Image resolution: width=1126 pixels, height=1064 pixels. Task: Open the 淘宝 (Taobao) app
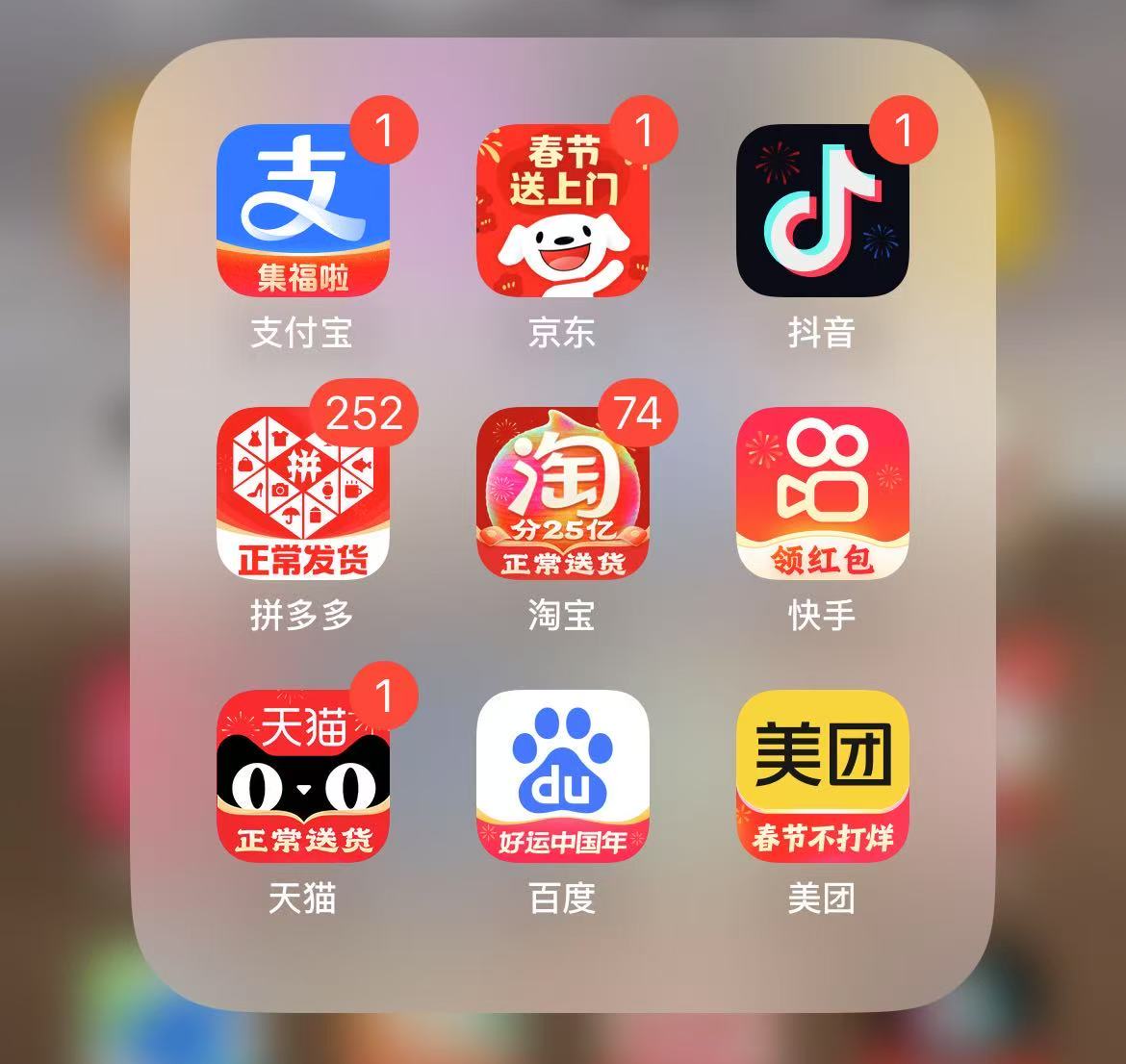coord(562,493)
